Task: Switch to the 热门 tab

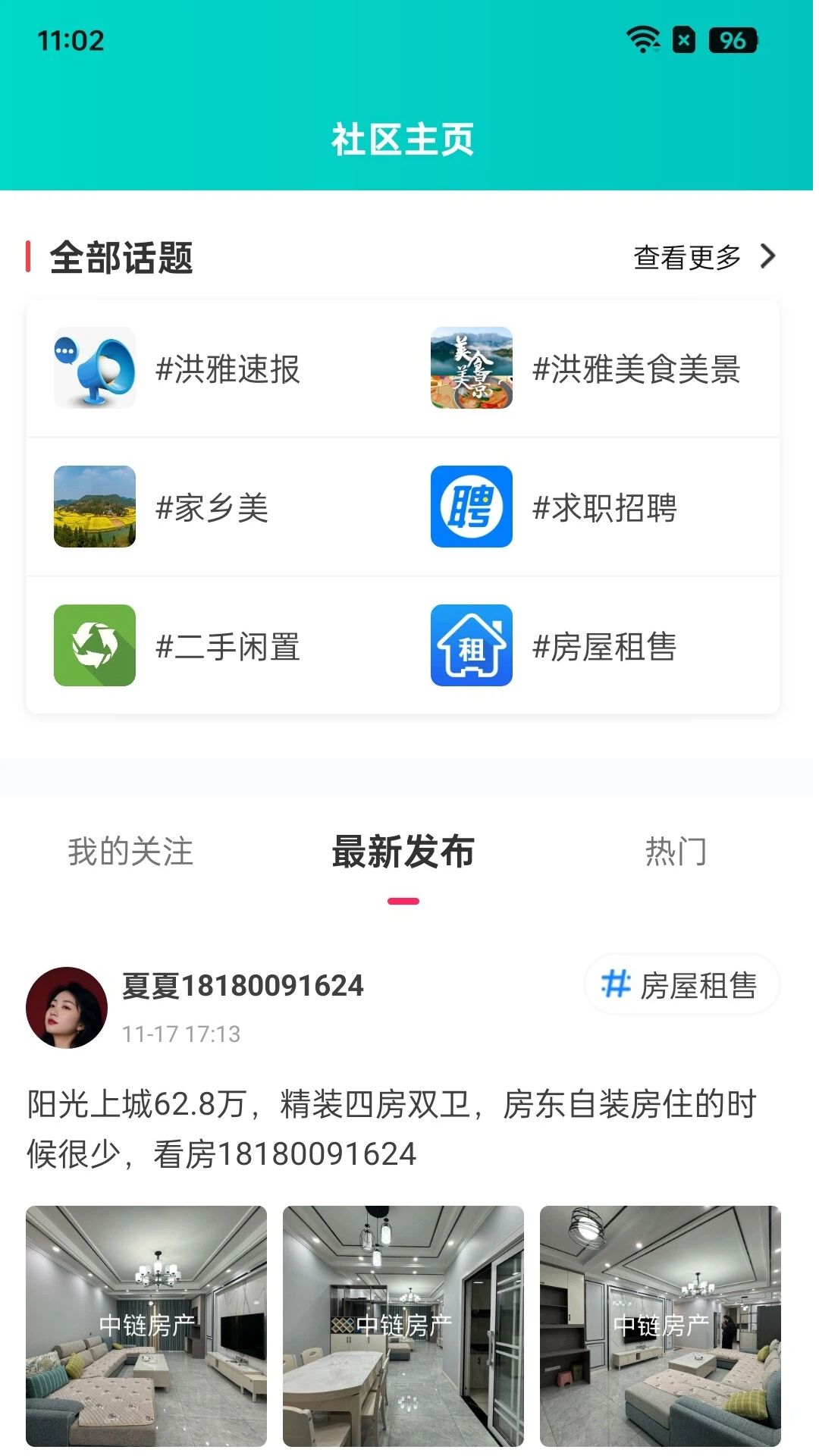Action: tap(676, 853)
